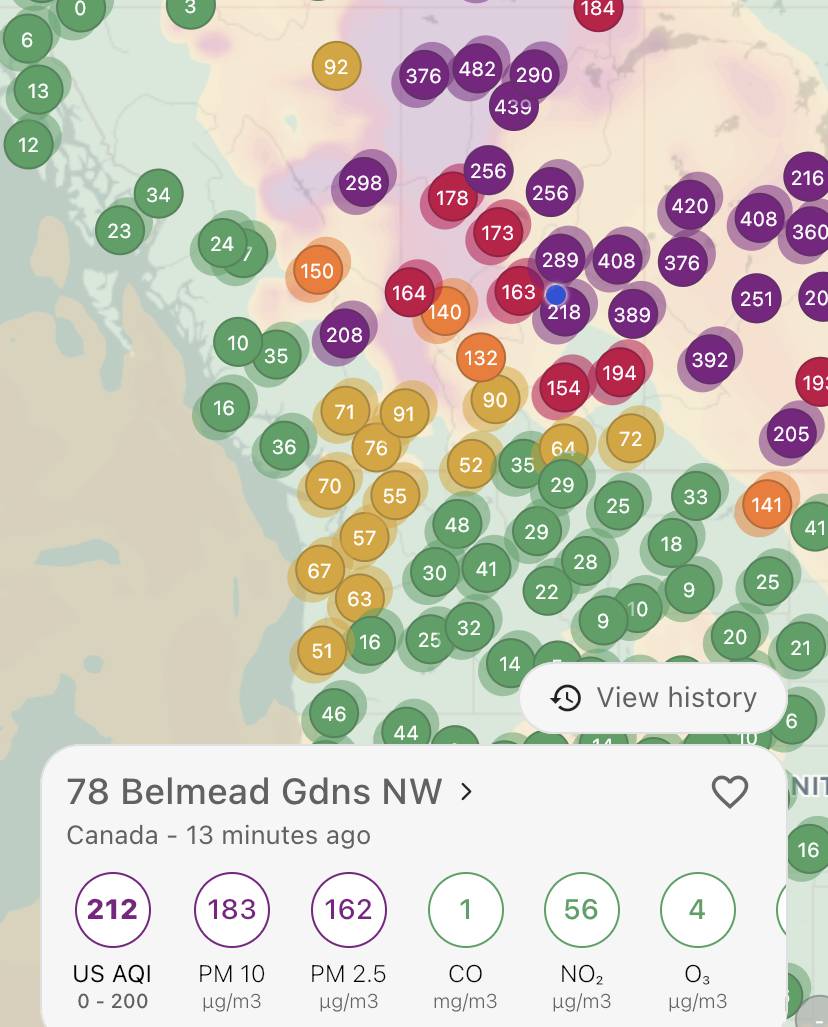Image resolution: width=828 pixels, height=1027 pixels.
Task: Open the 298 AQI station marker
Action: (x=363, y=182)
